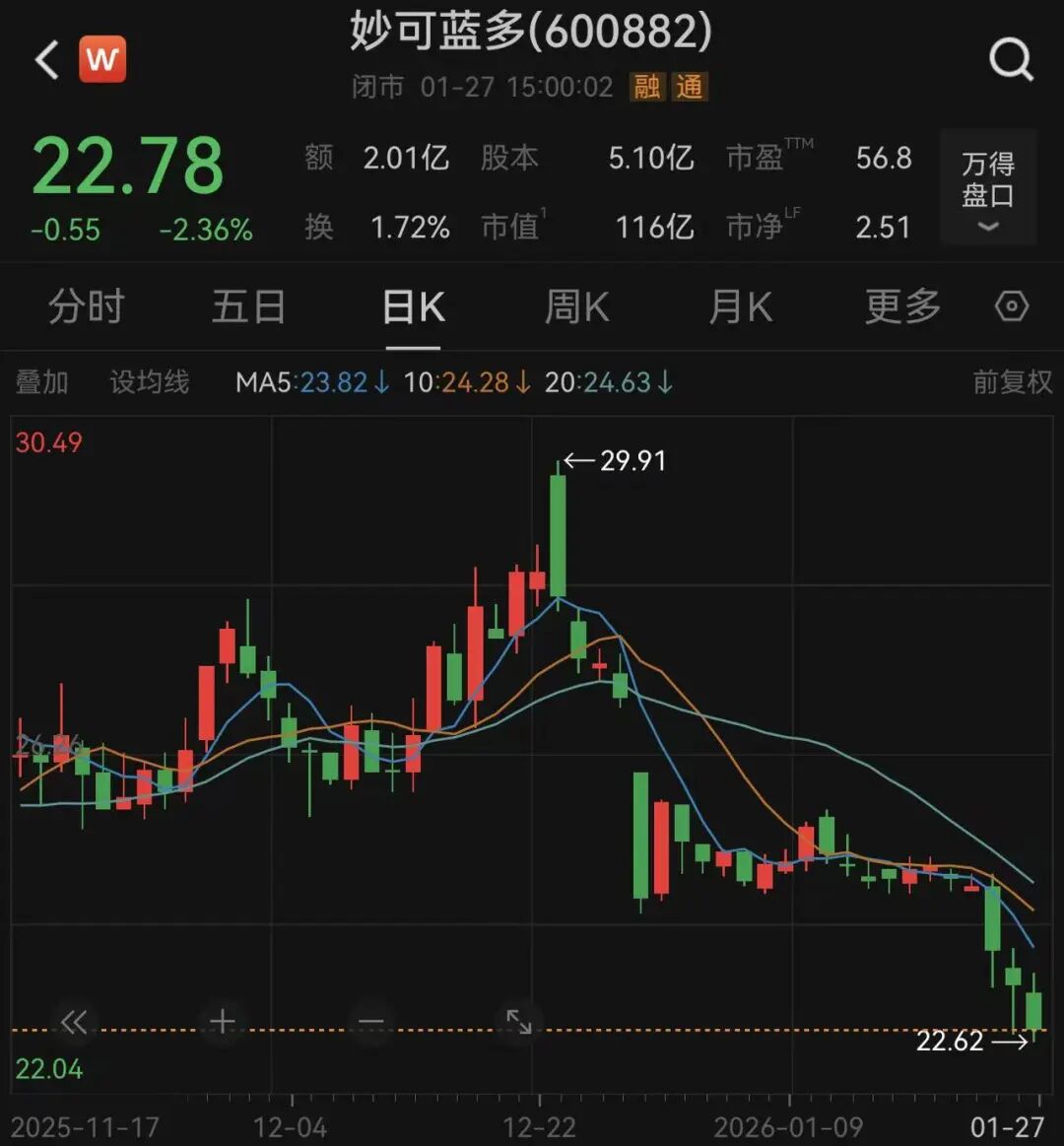Open stock search via the magnifier icon
1064x1146 pixels.
pos(1011,57)
